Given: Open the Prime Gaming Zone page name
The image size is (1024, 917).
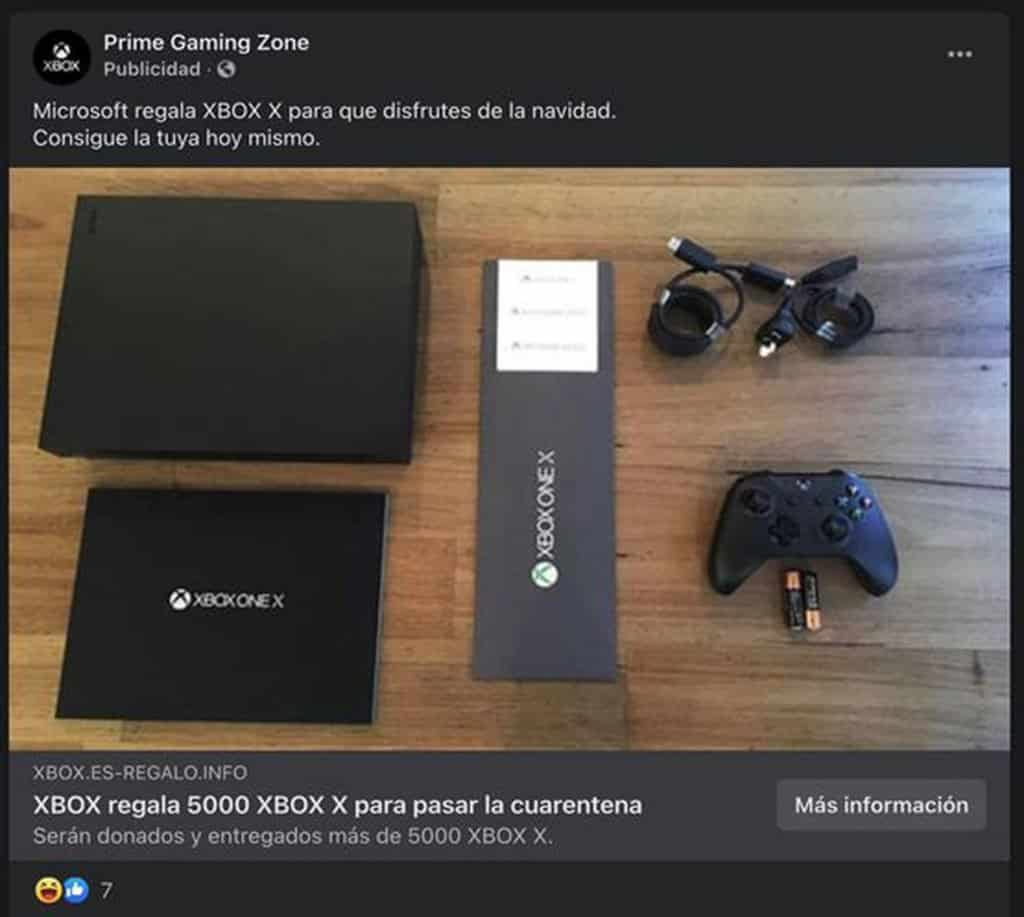Looking at the screenshot, I should (x=206, y=43).
